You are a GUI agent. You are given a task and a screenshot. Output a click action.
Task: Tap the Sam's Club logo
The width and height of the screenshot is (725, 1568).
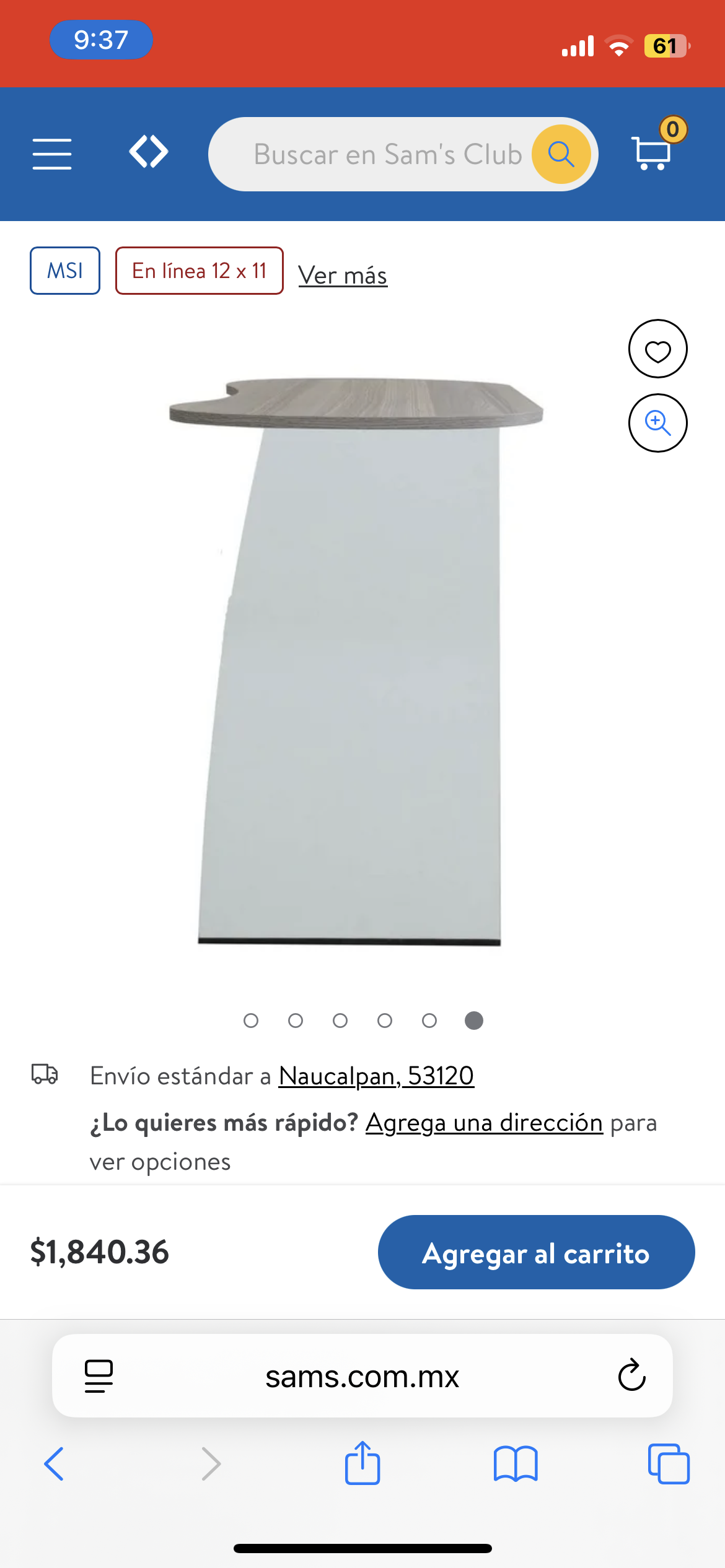[149, 152]
